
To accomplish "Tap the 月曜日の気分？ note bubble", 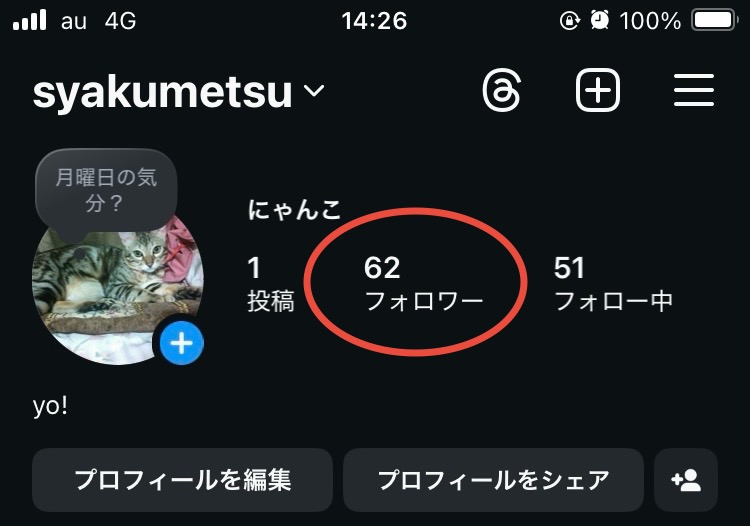I will coord(106,191).
